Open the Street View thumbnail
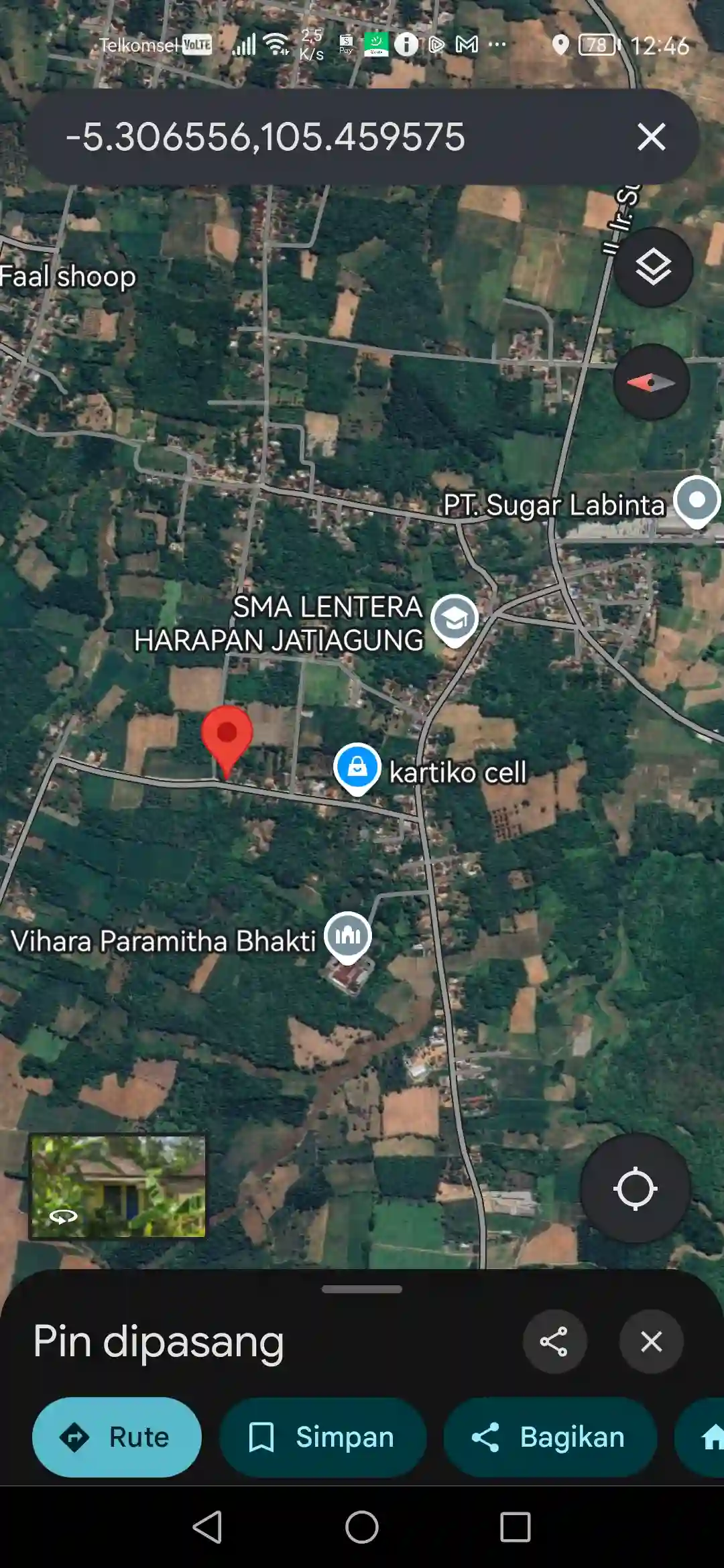The width and height of the screenshot is (724, 1568). click(x=117, y=1186)
